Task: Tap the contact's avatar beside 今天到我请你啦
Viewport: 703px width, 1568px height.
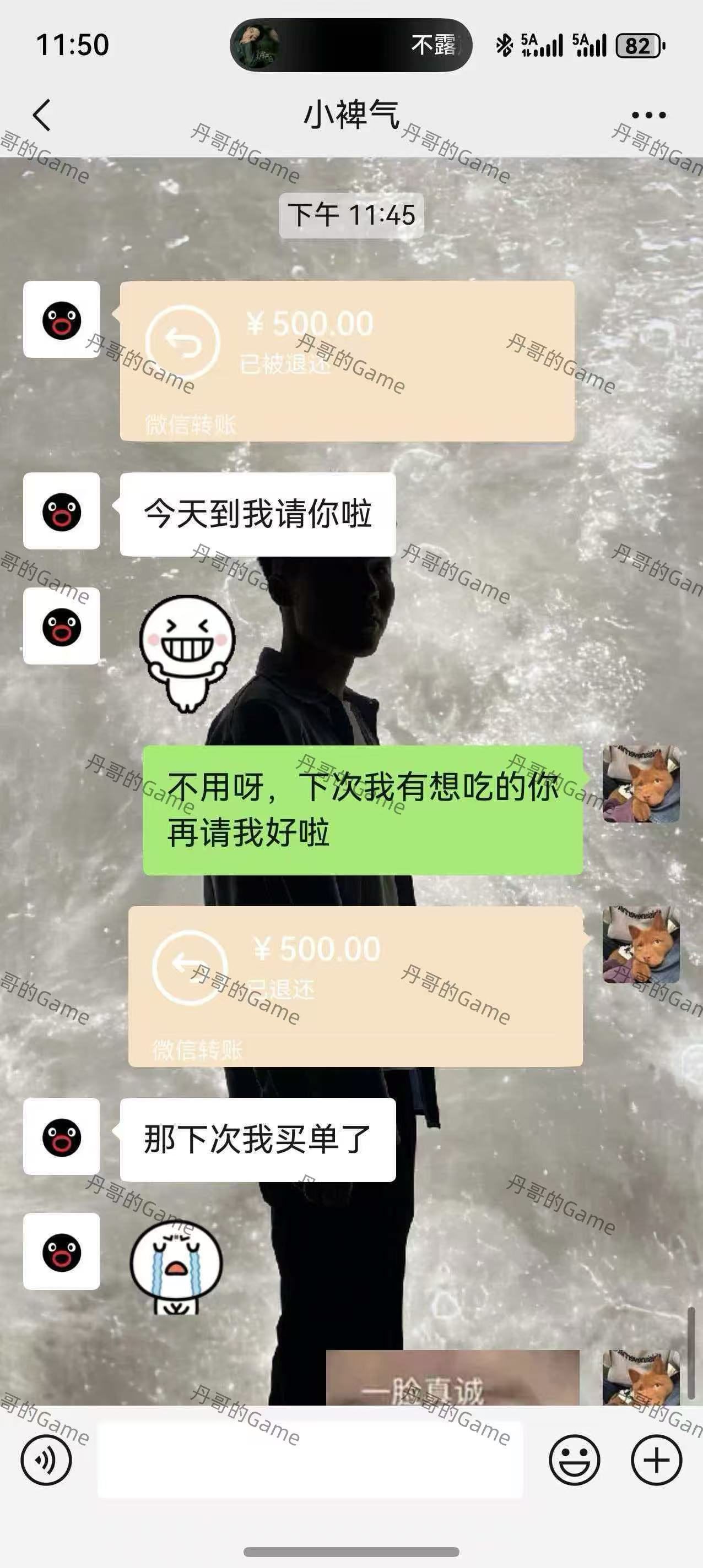Action: (x=62, y=511)
